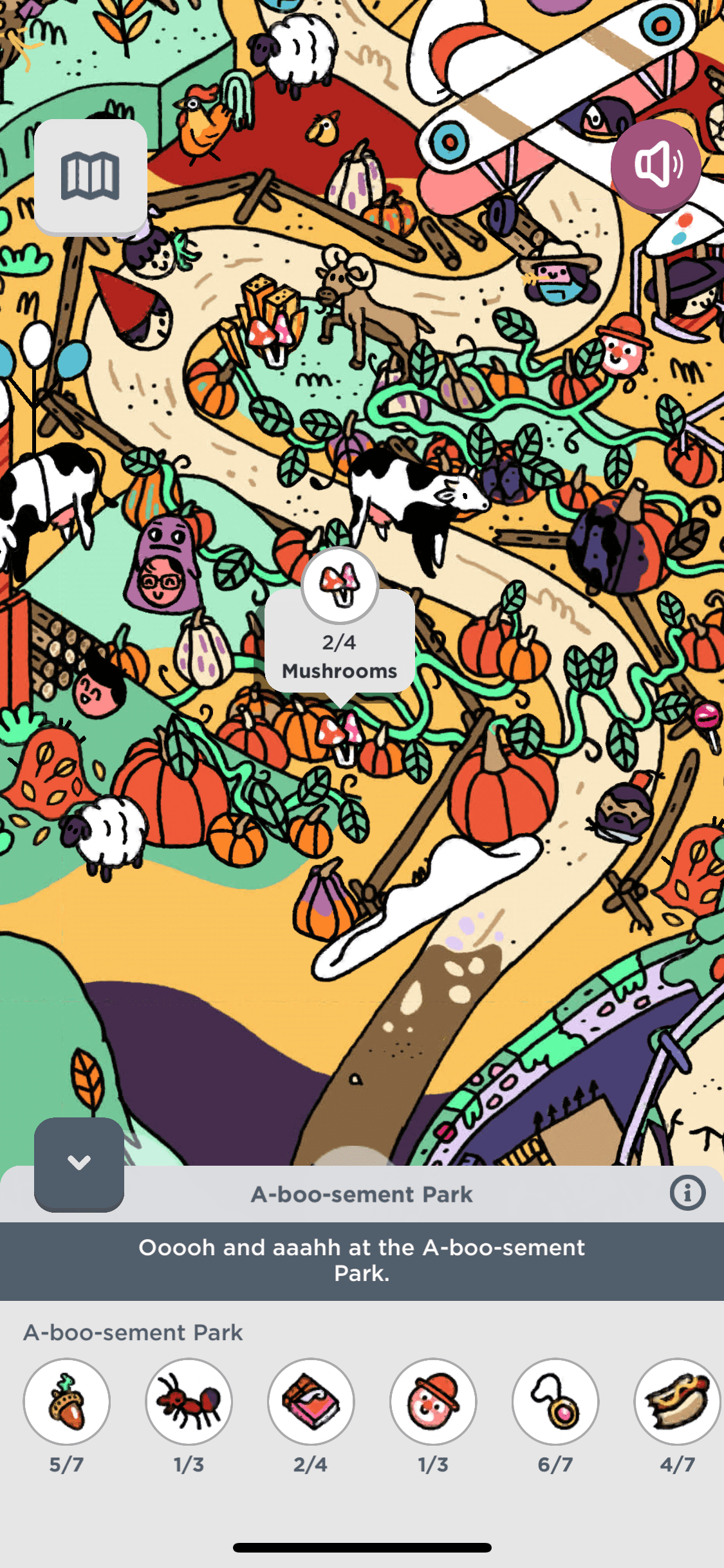724x1568 pixels.
Task: Select the clown face item
Action: (433, 1401)
